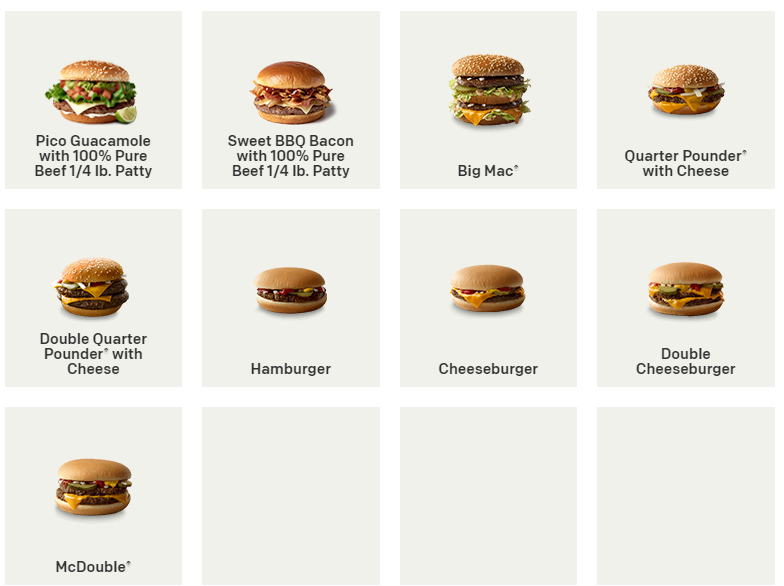Select the Sweet BBQ Bacon burger
The image size is (784, 586).
(290, 100)
